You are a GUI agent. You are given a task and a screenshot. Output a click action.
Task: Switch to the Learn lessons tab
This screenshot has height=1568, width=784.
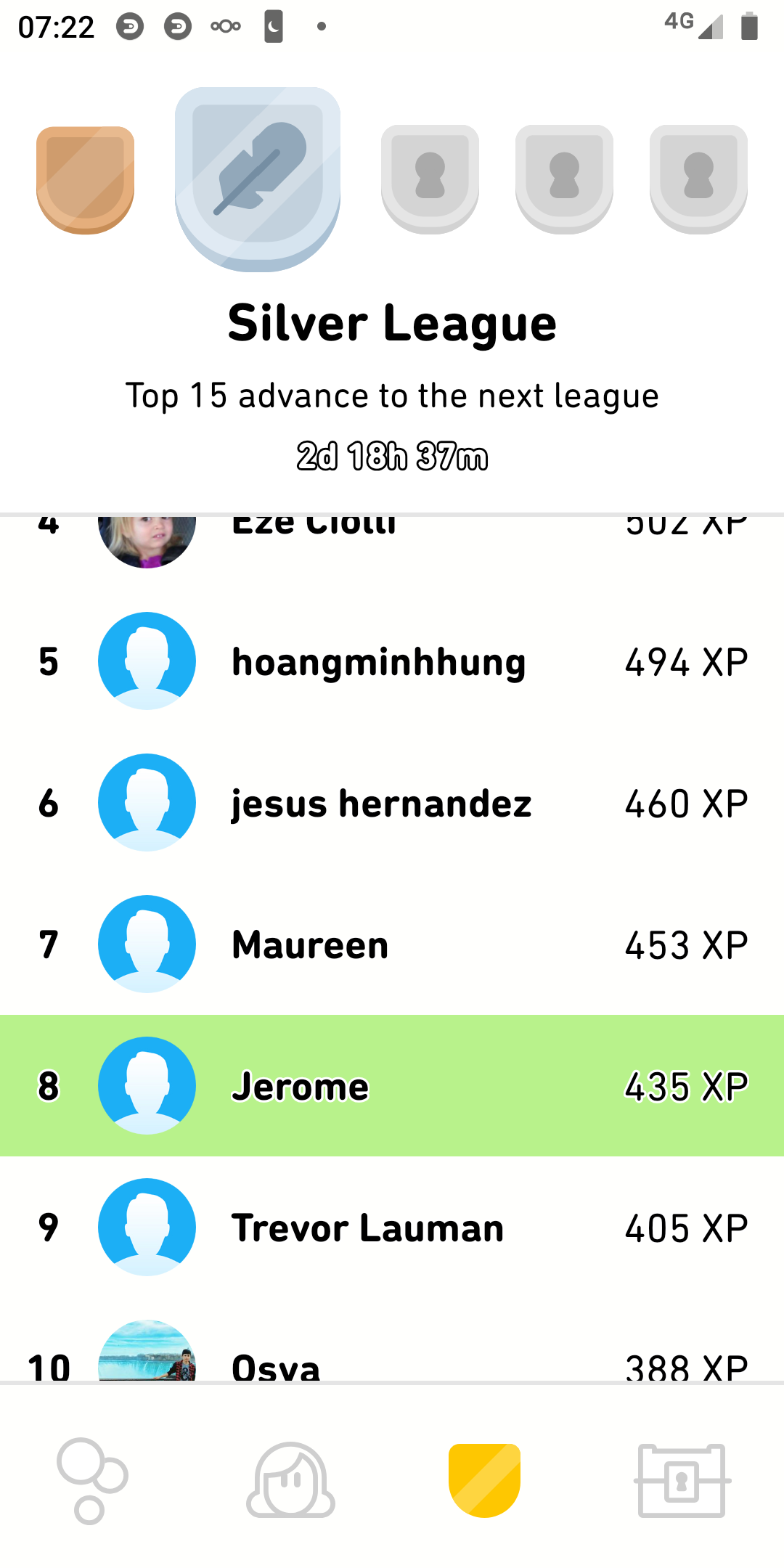click(92, 1480)
